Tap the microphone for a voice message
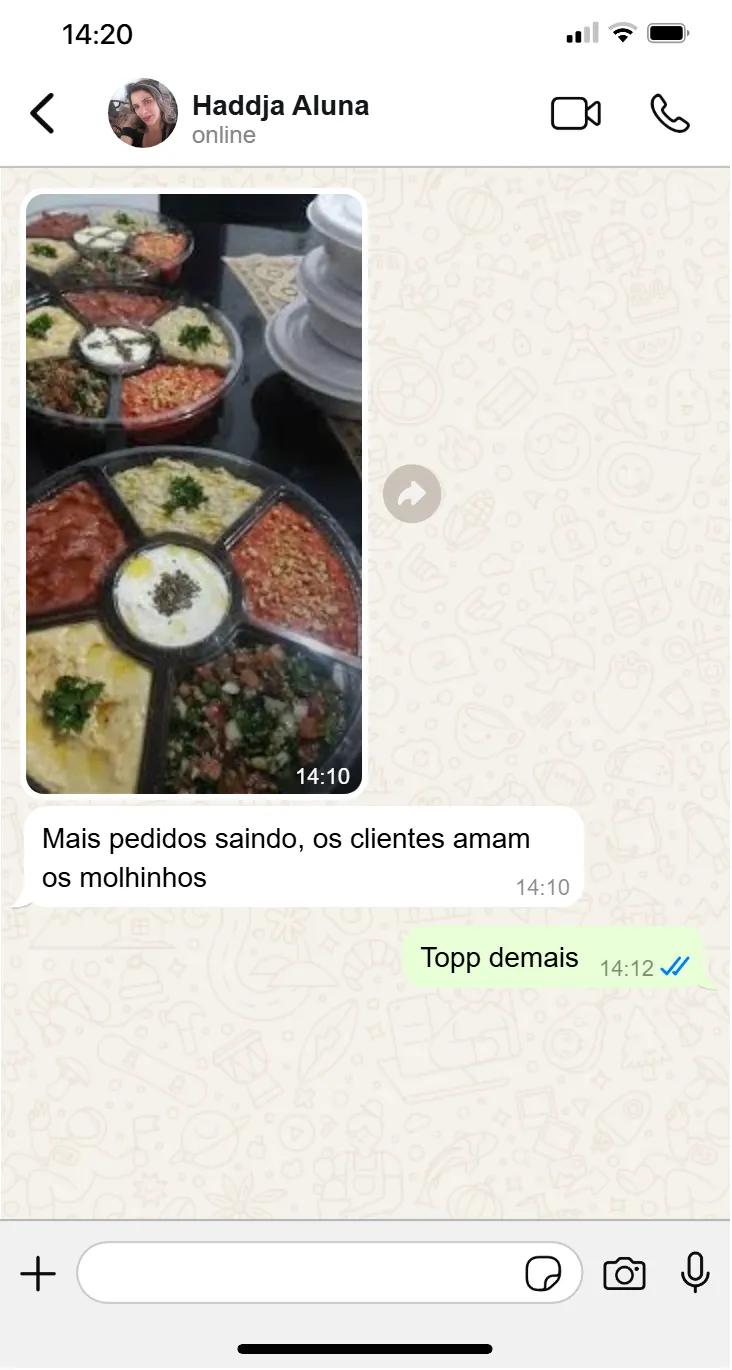This screenshot has height=1370, width=732. [695, 1273]
